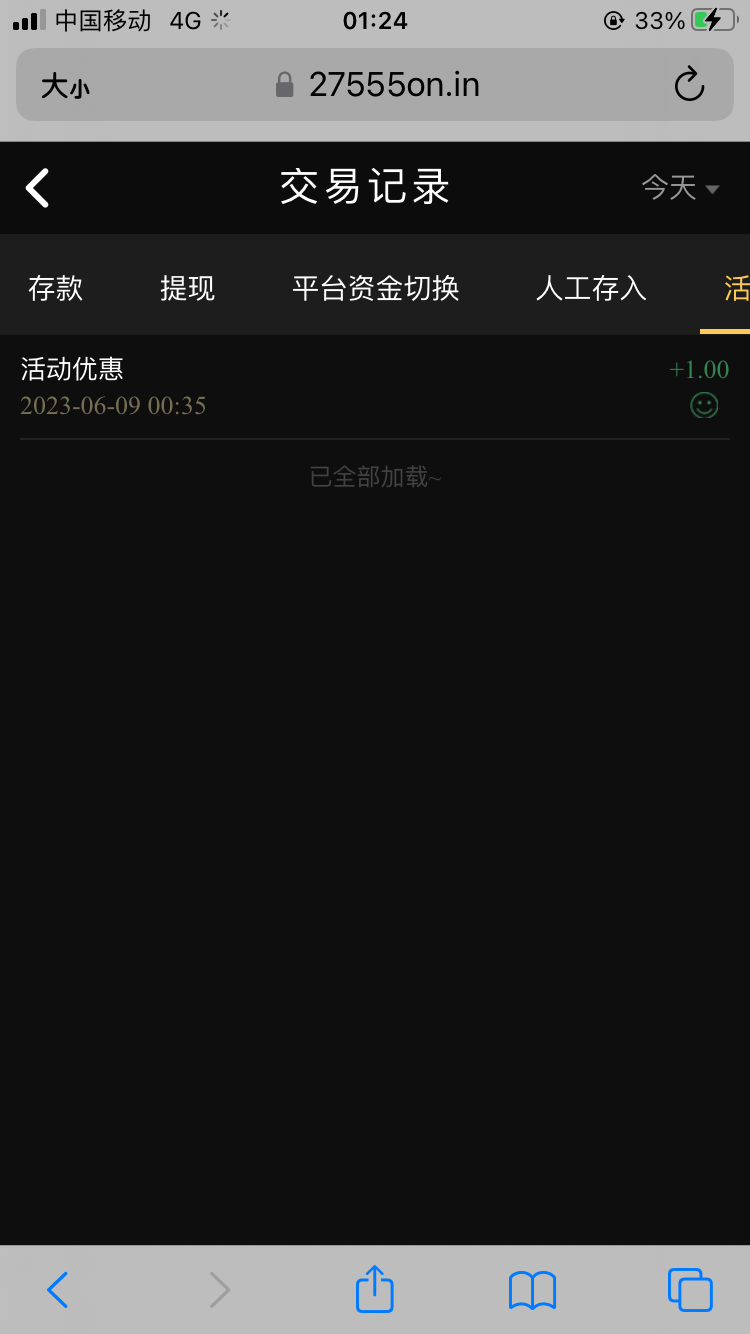Open the 大小 text size menu
This screenshot has height=1334, width=750.
[x=65, y=87]
